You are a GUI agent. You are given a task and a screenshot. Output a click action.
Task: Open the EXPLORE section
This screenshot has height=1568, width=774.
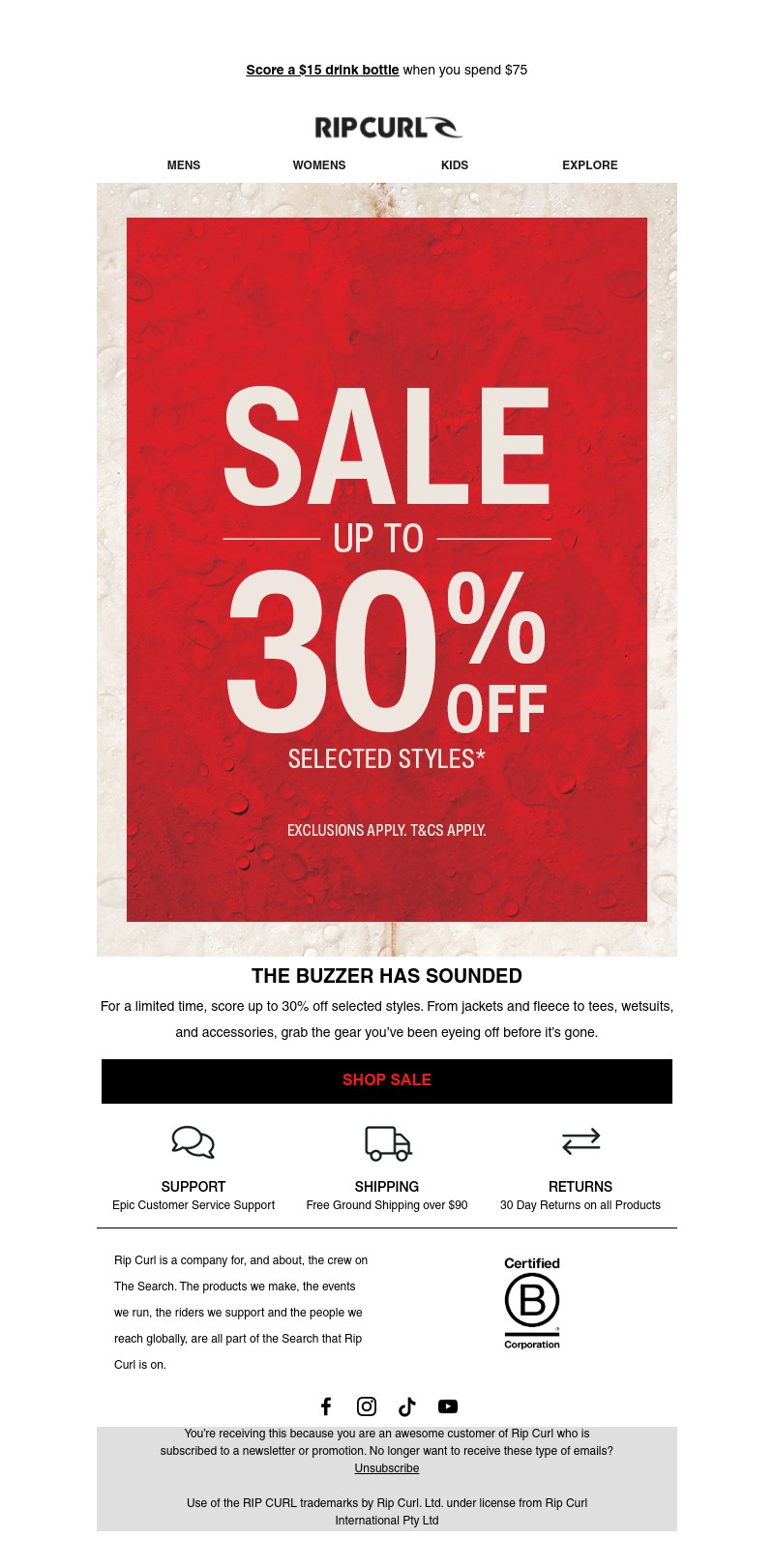[x=589, y=165]
